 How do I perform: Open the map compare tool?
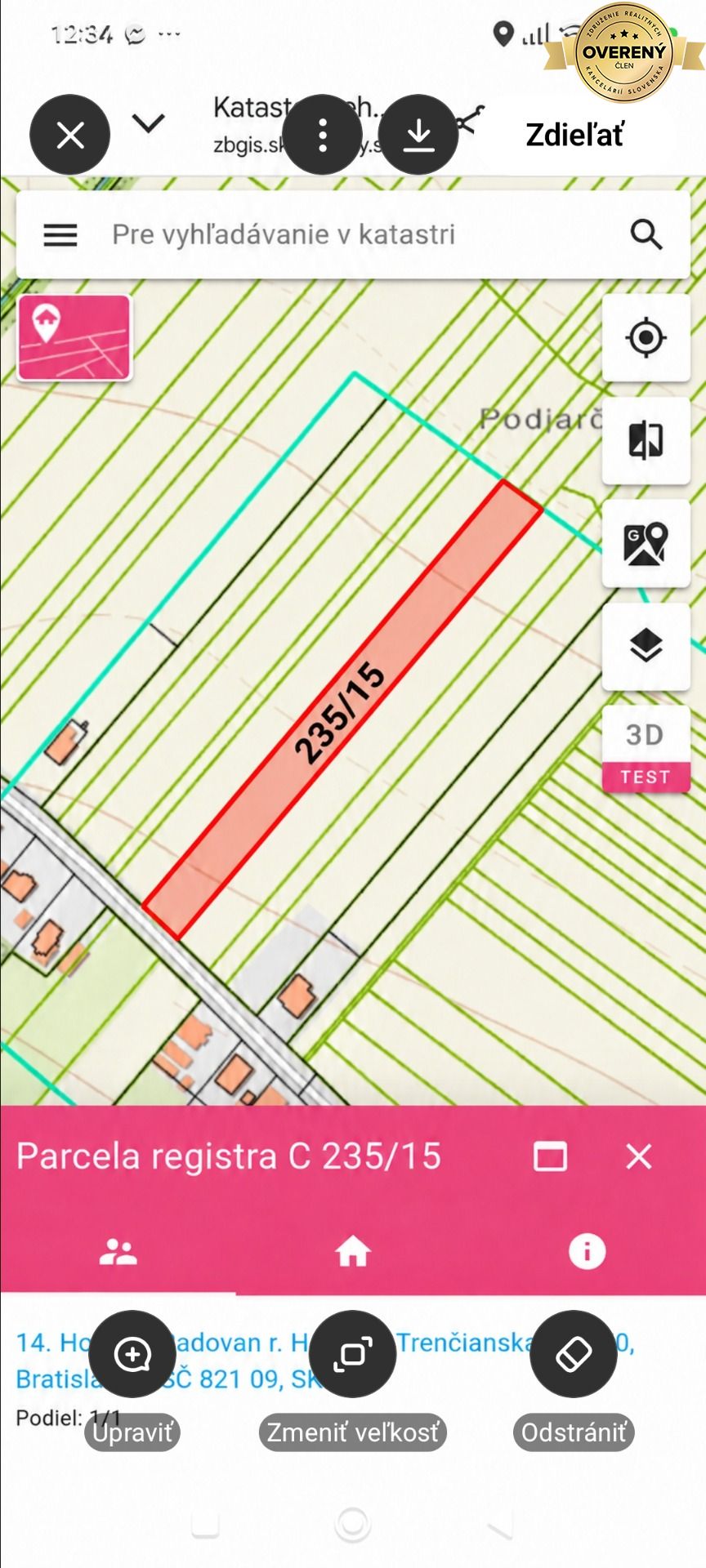point(646,440)
